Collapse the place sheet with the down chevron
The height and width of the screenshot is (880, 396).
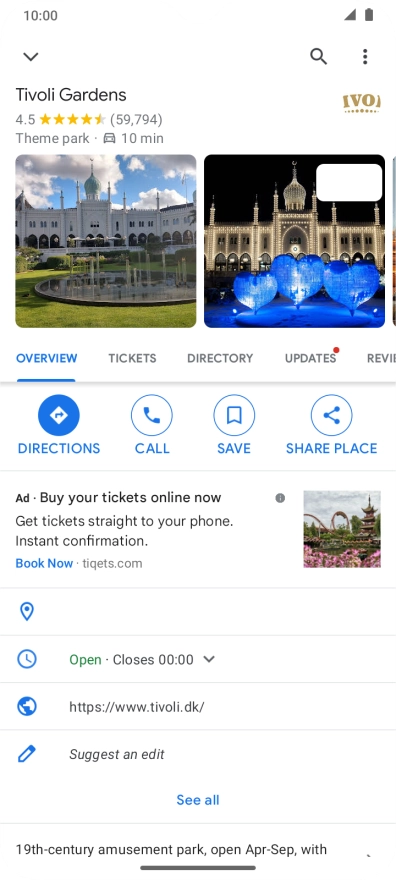30,56
